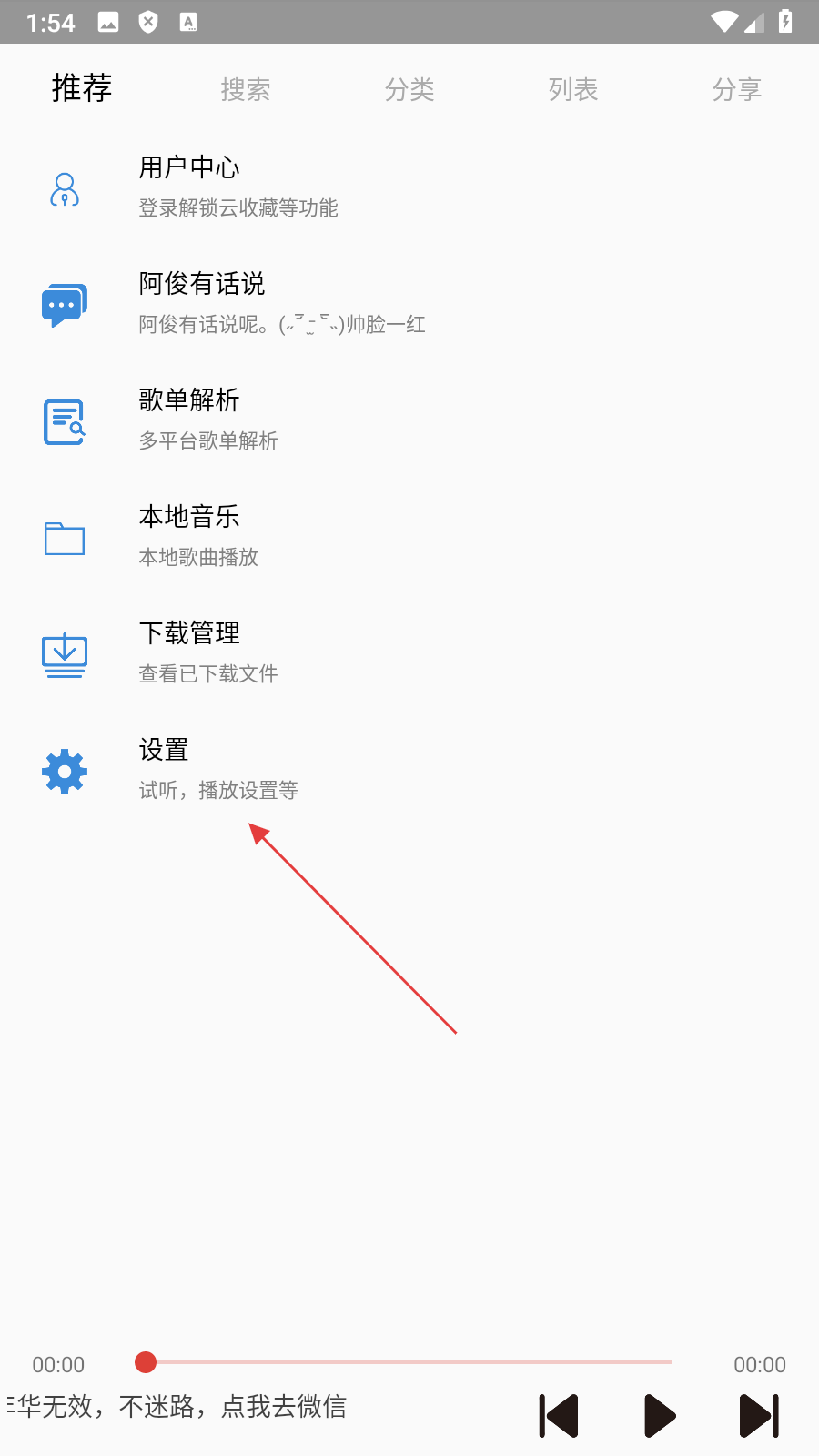The height and width of the screenshot is (1456, 819).
Task: Switch to the 搜索 tab
Action: 245,89
